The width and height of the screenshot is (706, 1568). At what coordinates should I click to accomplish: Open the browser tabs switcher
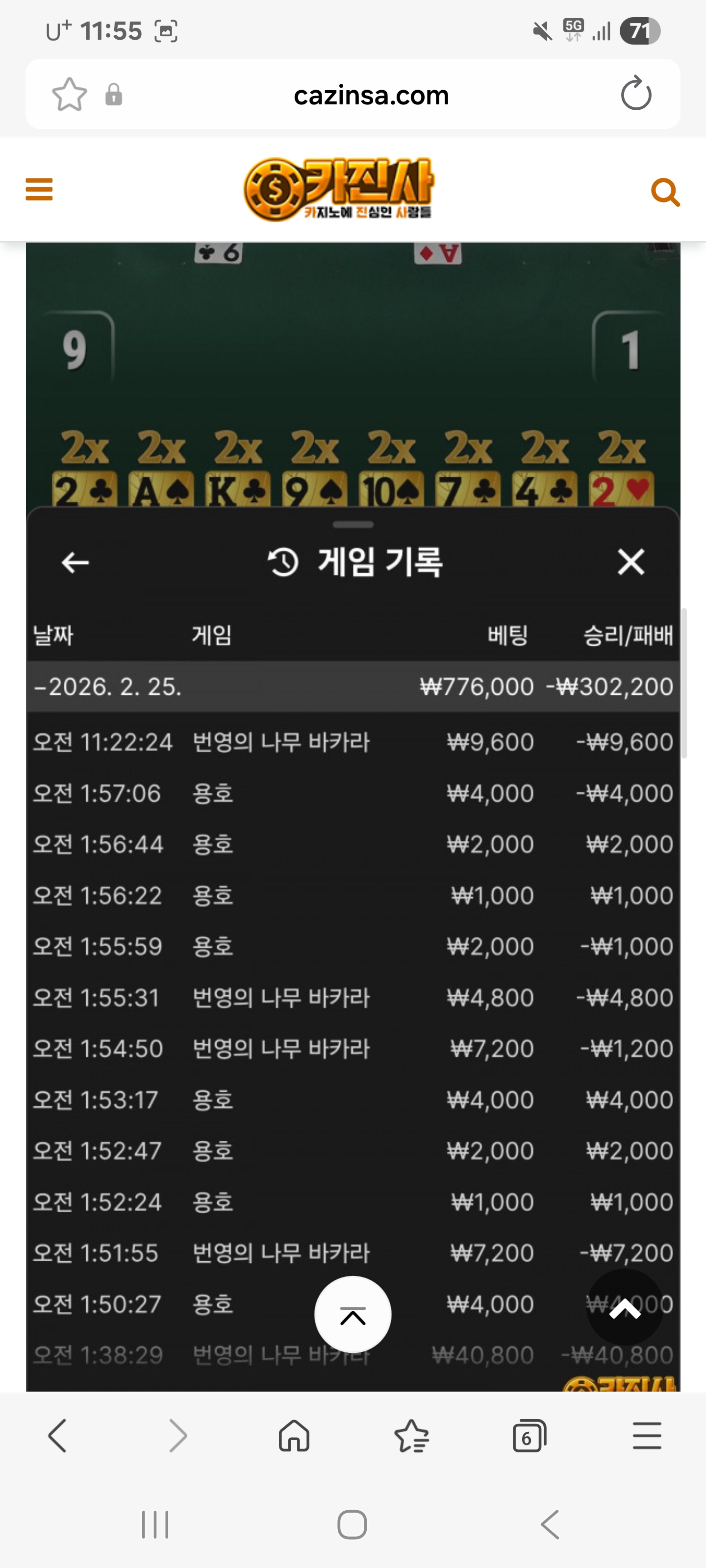coord(529,1437)
